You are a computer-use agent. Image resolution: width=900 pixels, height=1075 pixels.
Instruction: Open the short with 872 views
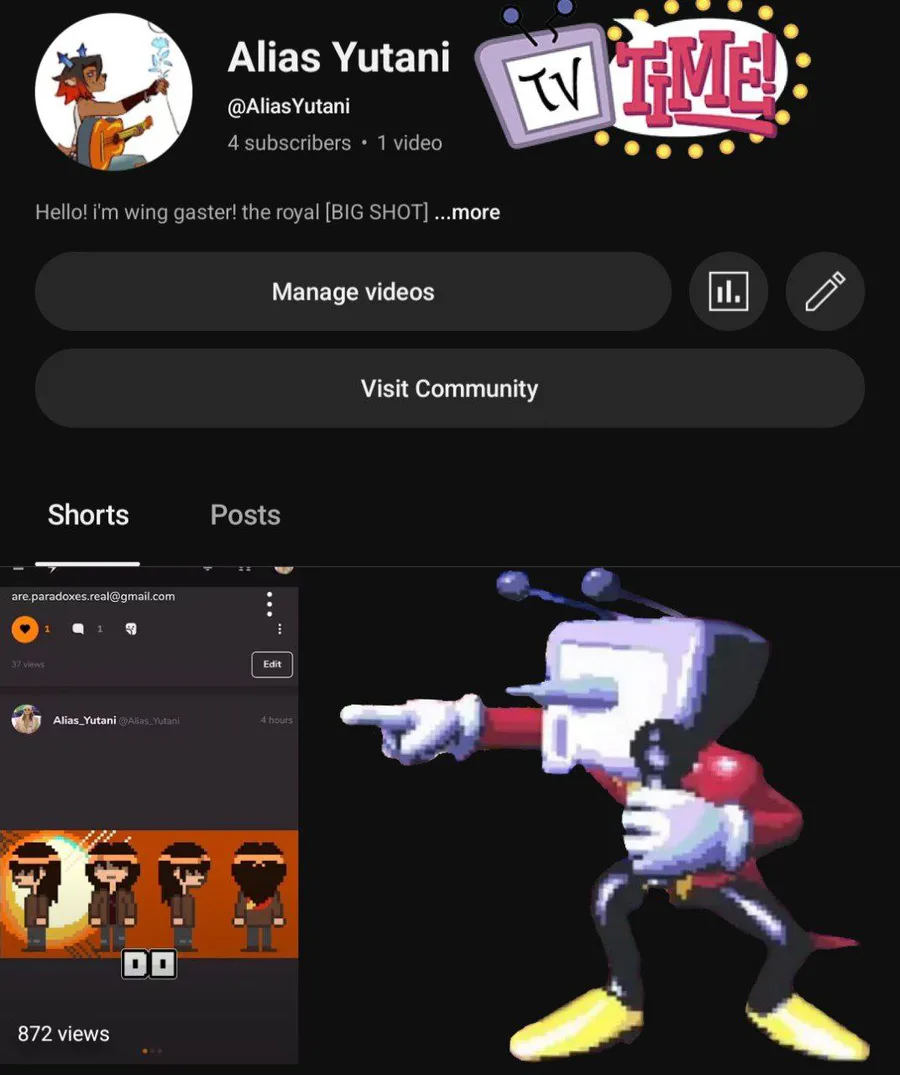(149, 815)
